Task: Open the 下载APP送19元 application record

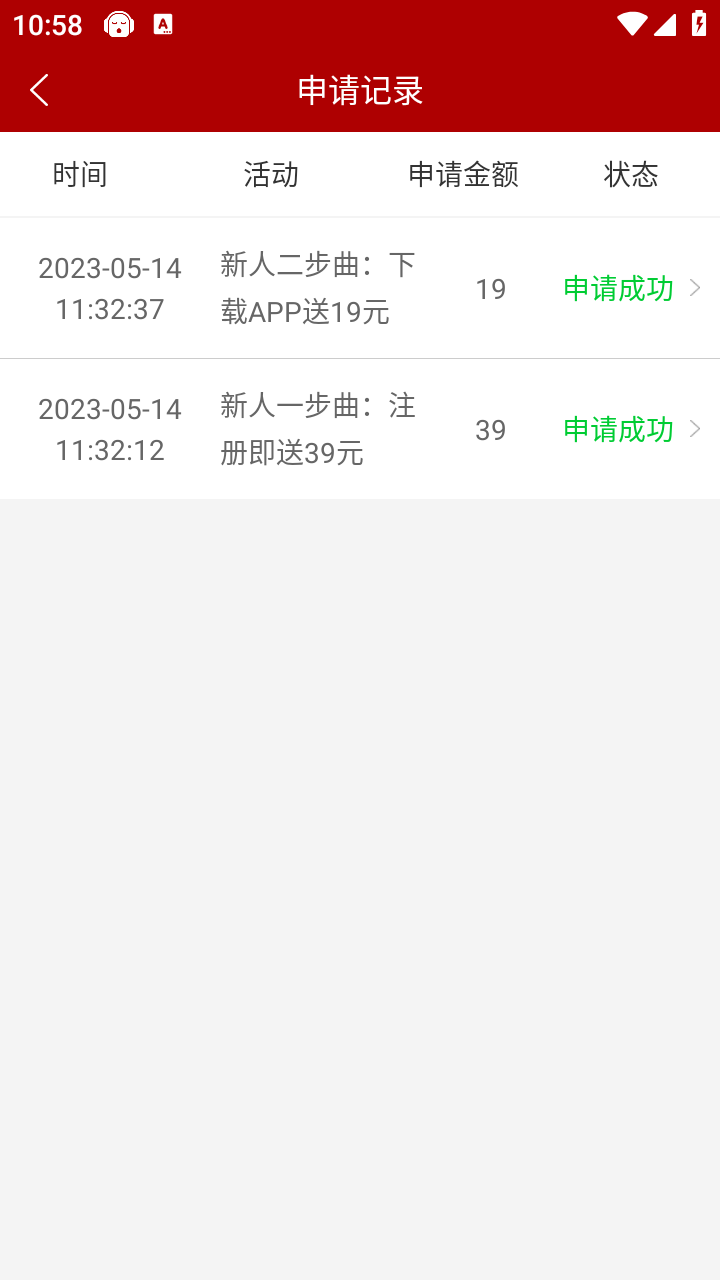Action: click(x=360, y=288)
